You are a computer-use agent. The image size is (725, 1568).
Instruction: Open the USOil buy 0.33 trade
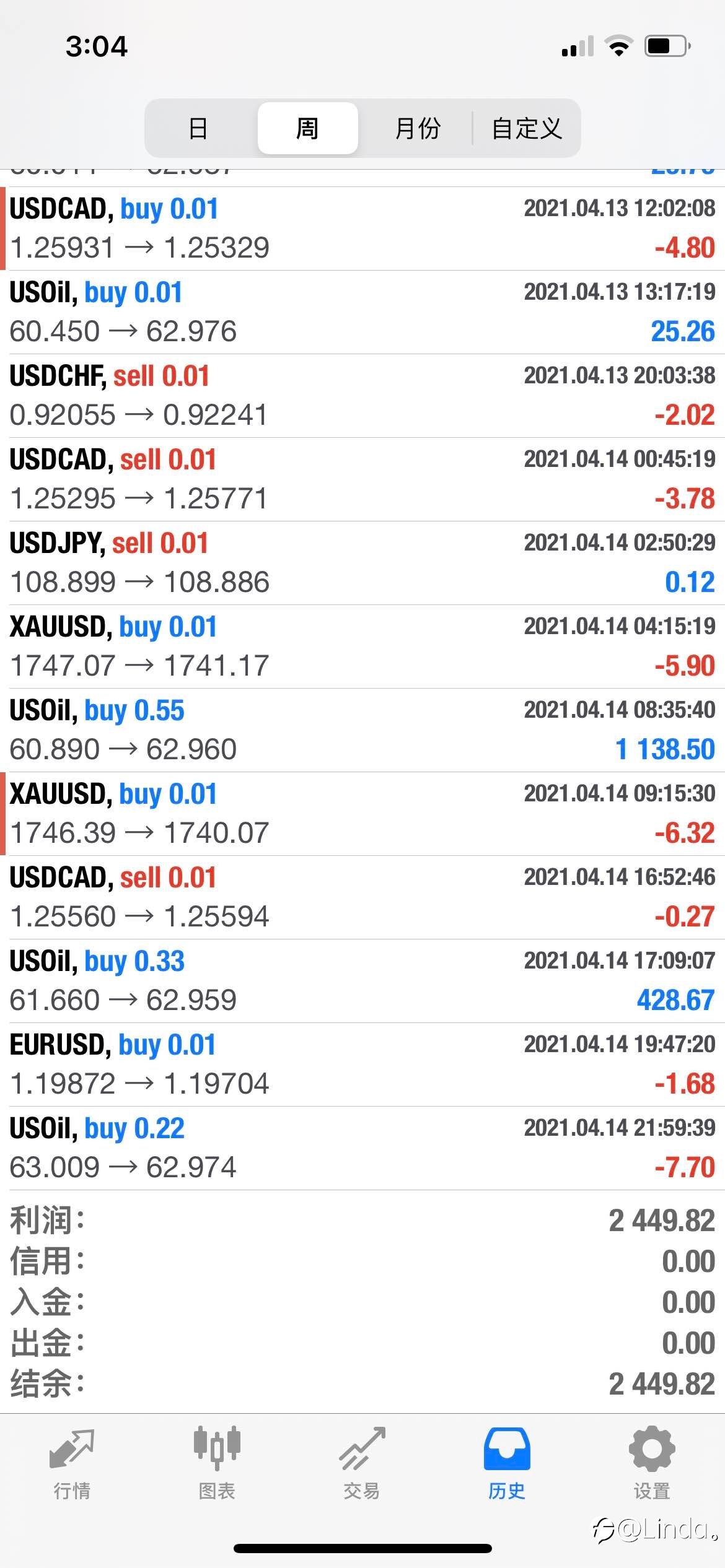pos(362,981)
